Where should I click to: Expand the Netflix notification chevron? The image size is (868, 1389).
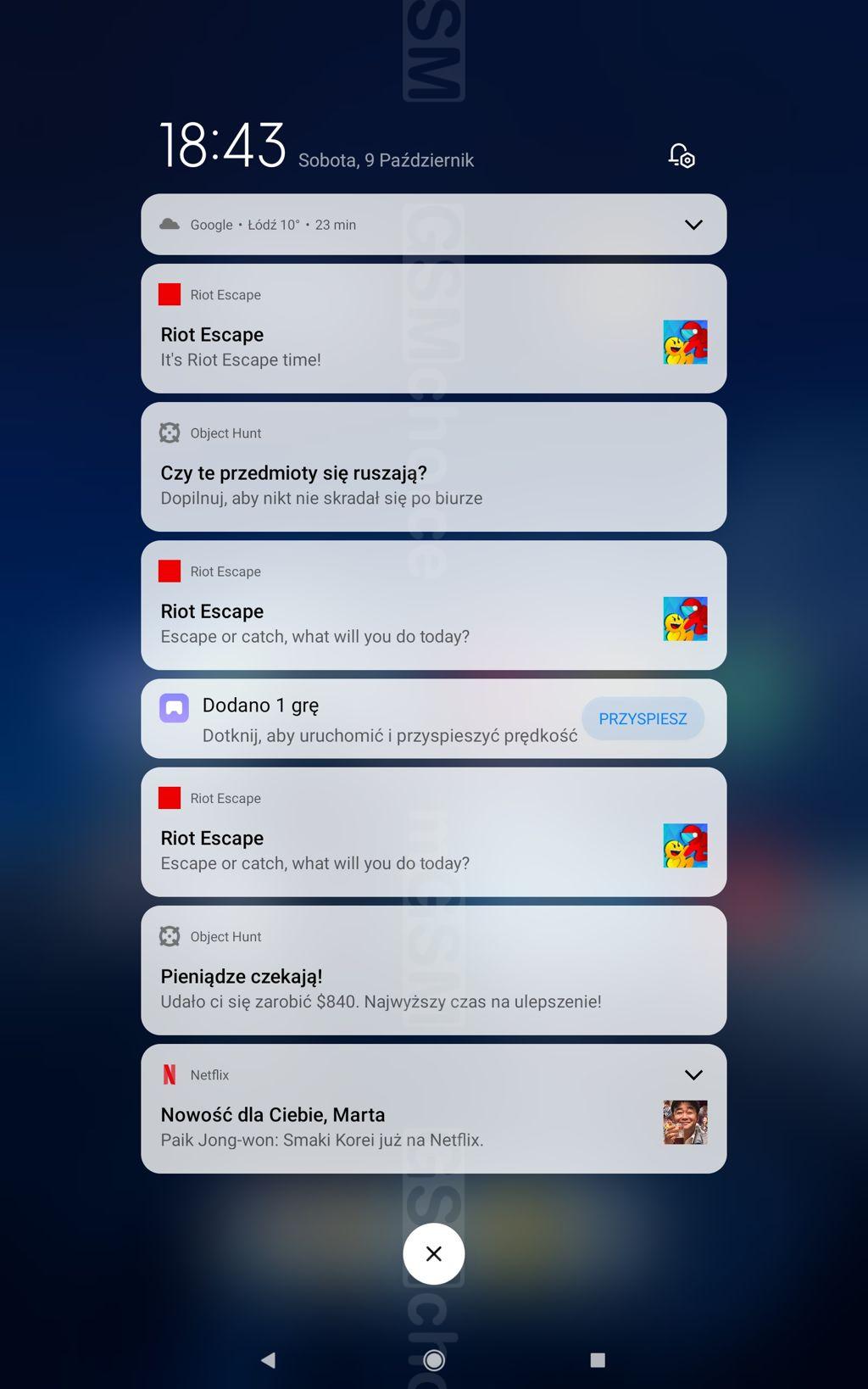click(x=693, y=1075)
